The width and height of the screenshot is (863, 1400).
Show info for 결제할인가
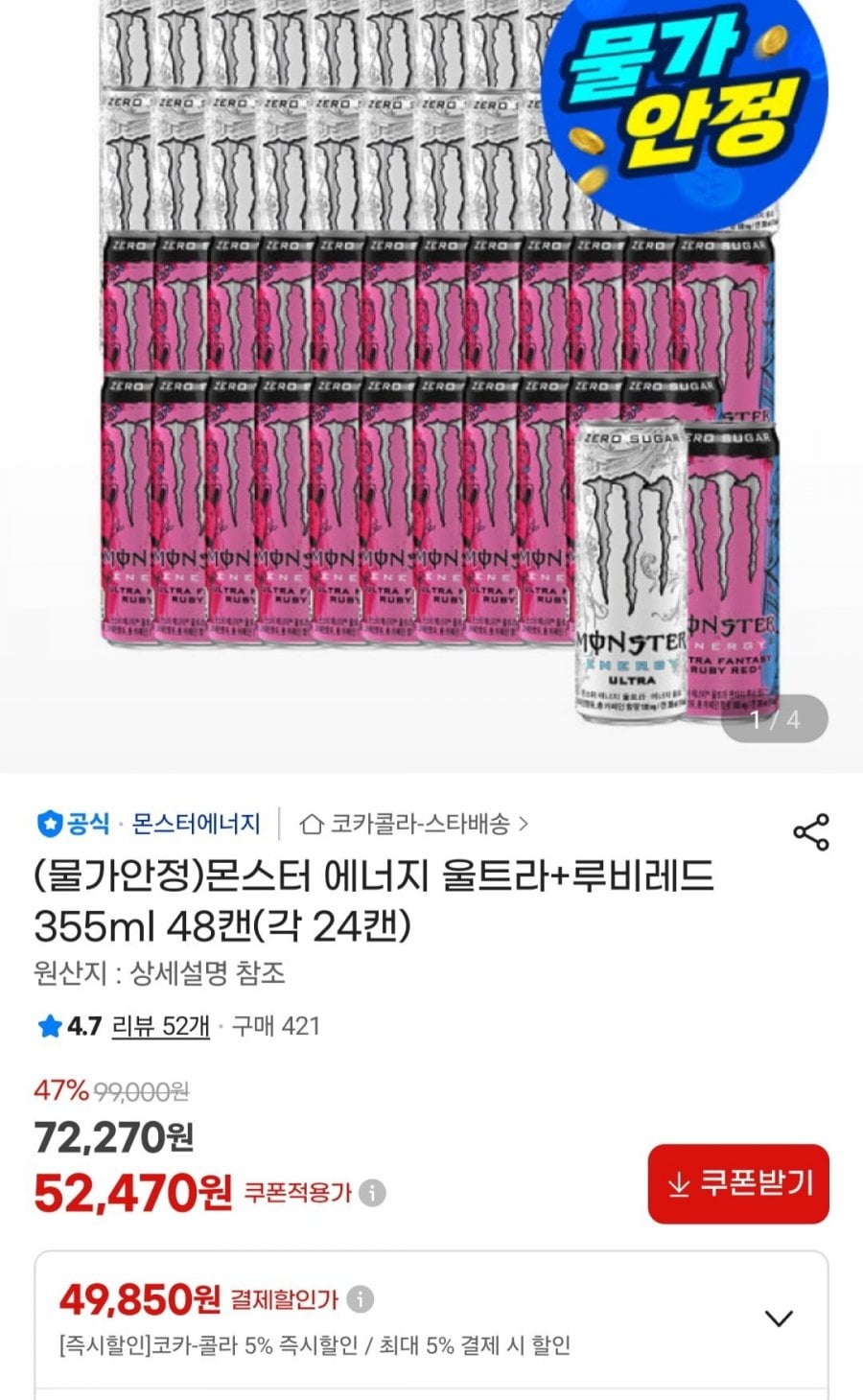pos(360,1299)
